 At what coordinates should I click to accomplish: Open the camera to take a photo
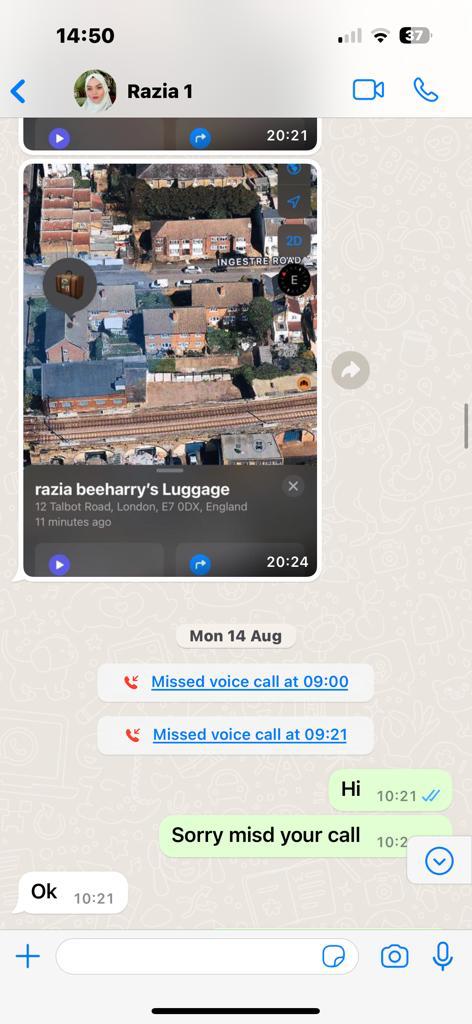tap(394, 957)
